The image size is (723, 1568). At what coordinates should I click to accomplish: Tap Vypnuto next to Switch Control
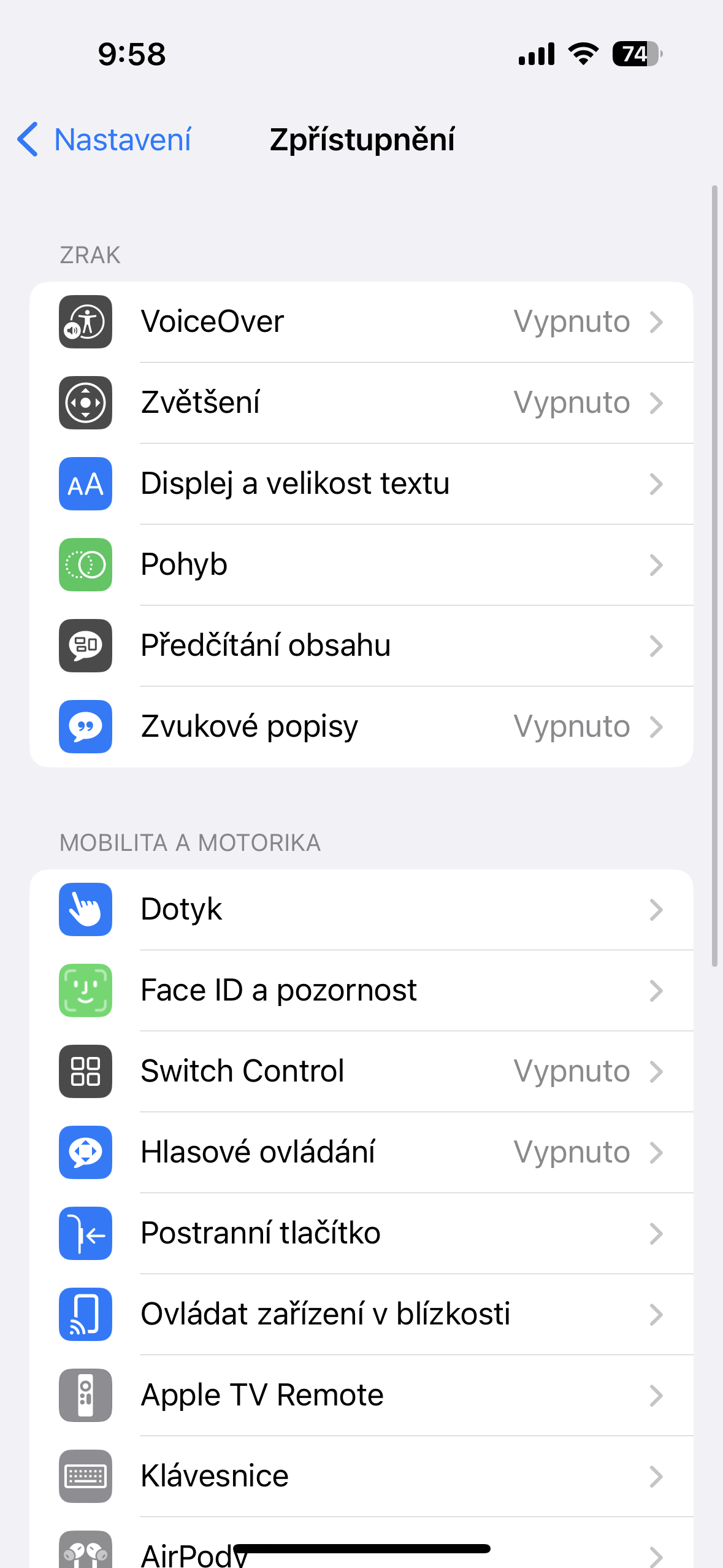click(x=572, y=1072)
